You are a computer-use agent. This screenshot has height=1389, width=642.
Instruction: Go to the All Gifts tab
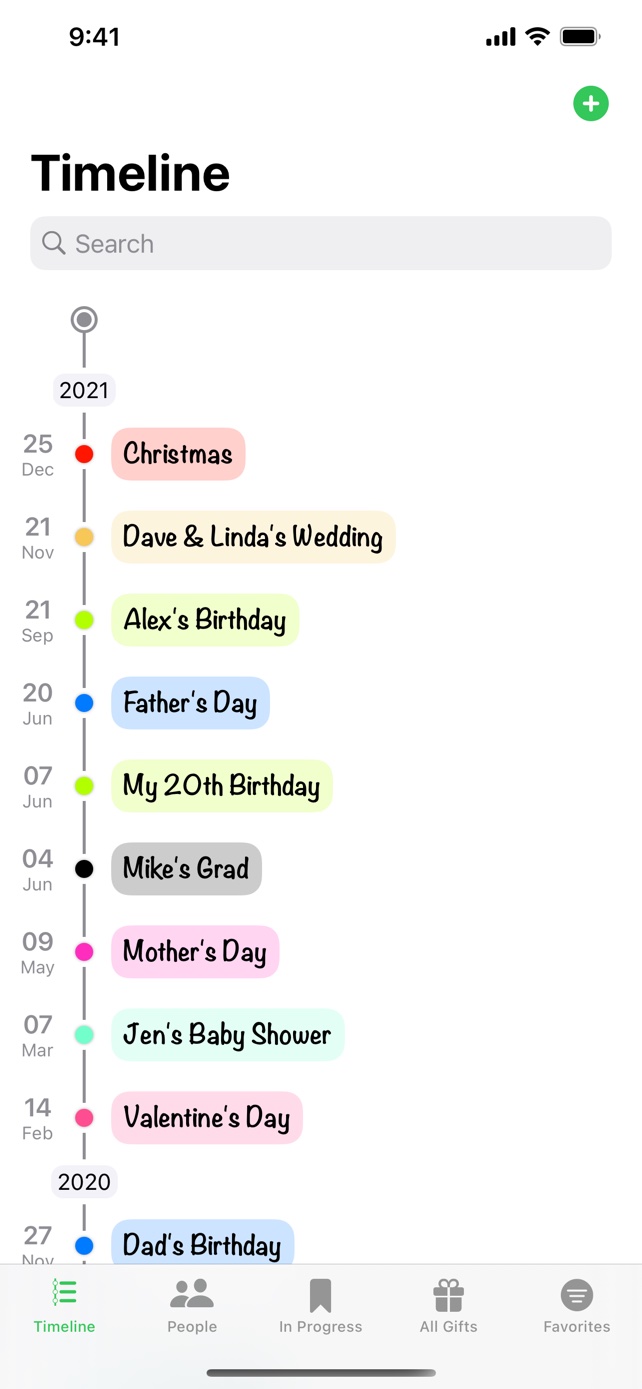[449, 1306]
